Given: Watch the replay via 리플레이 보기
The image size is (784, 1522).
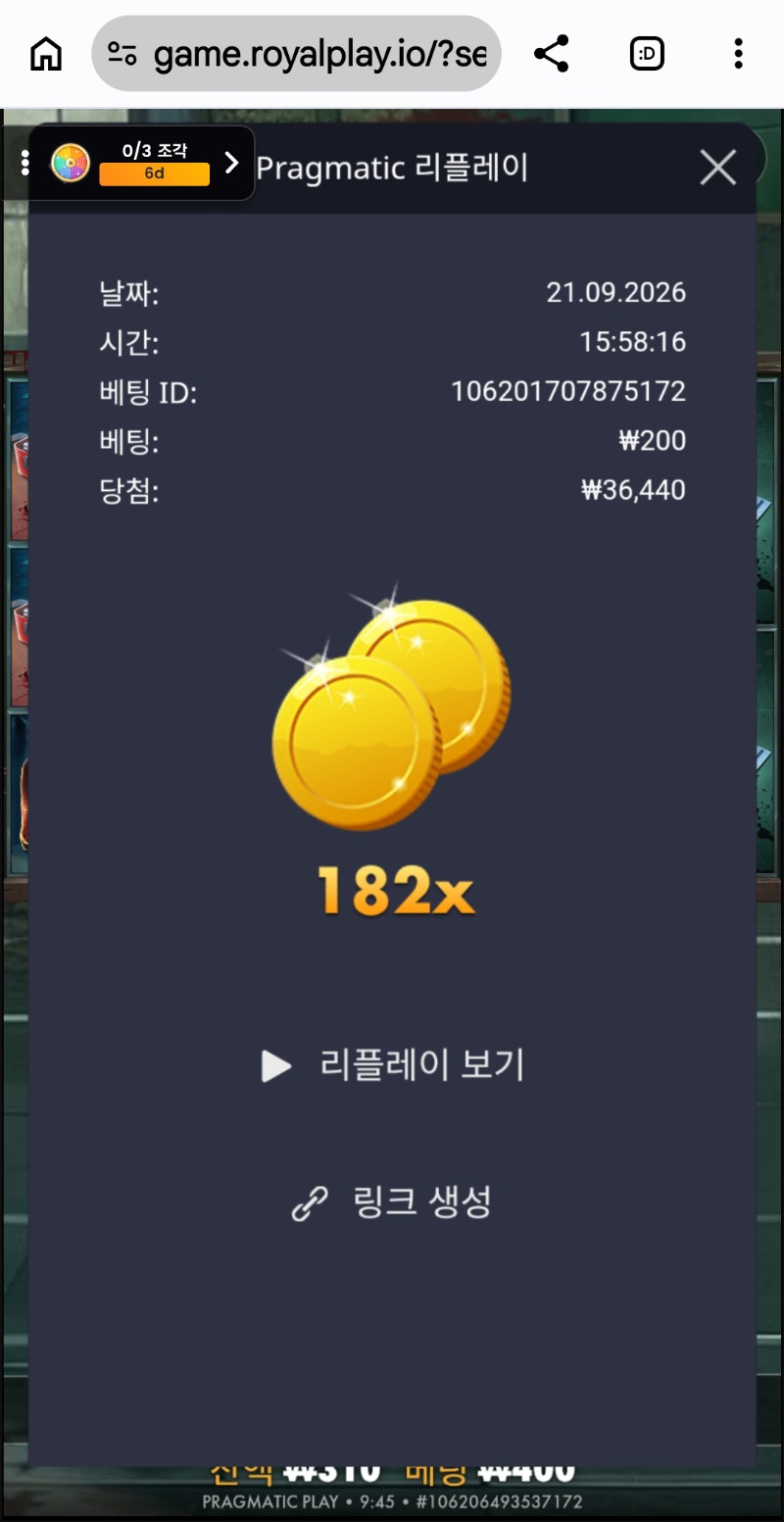Looking at the screenshot, I should pos(393,1065).
